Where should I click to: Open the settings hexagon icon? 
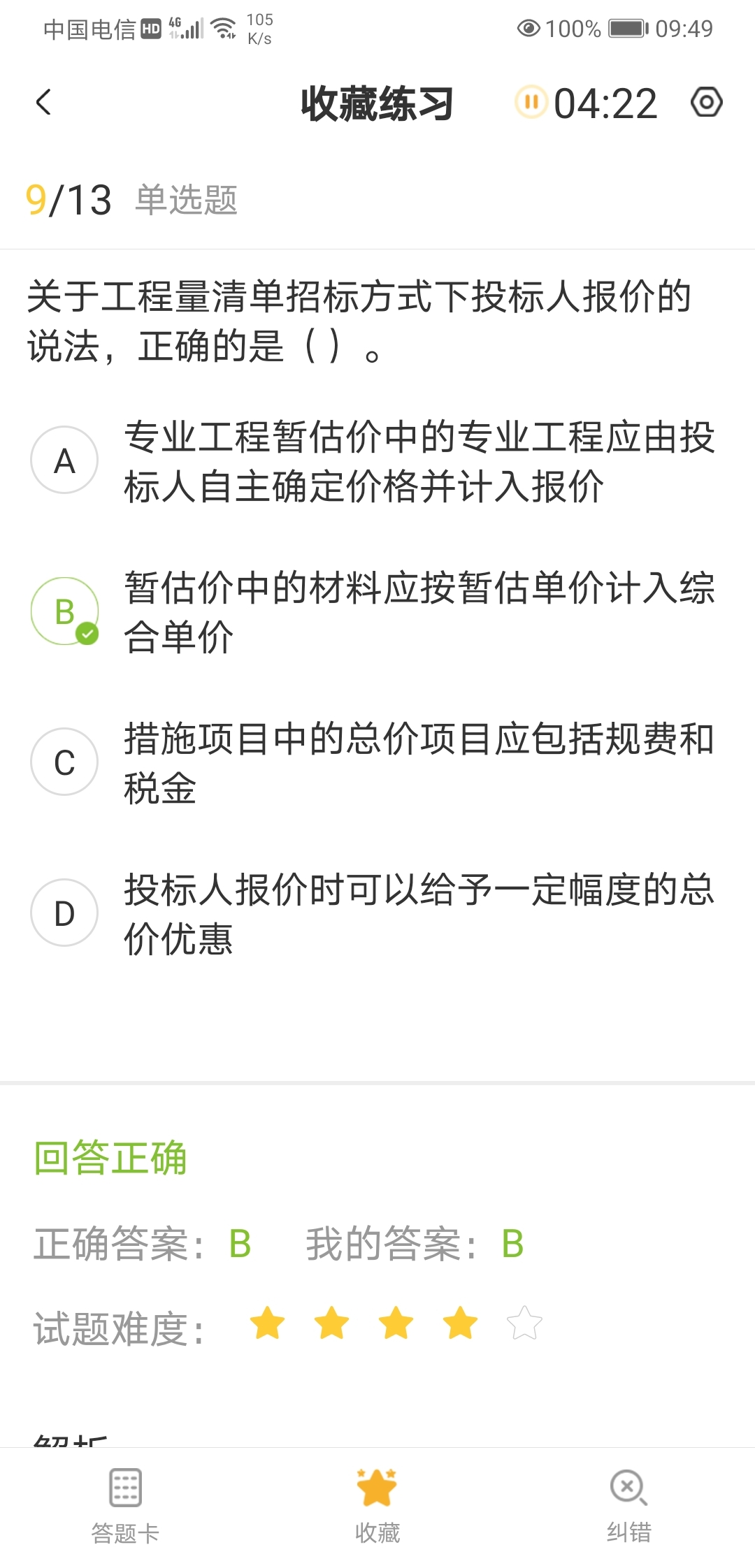tap(706, 102)
